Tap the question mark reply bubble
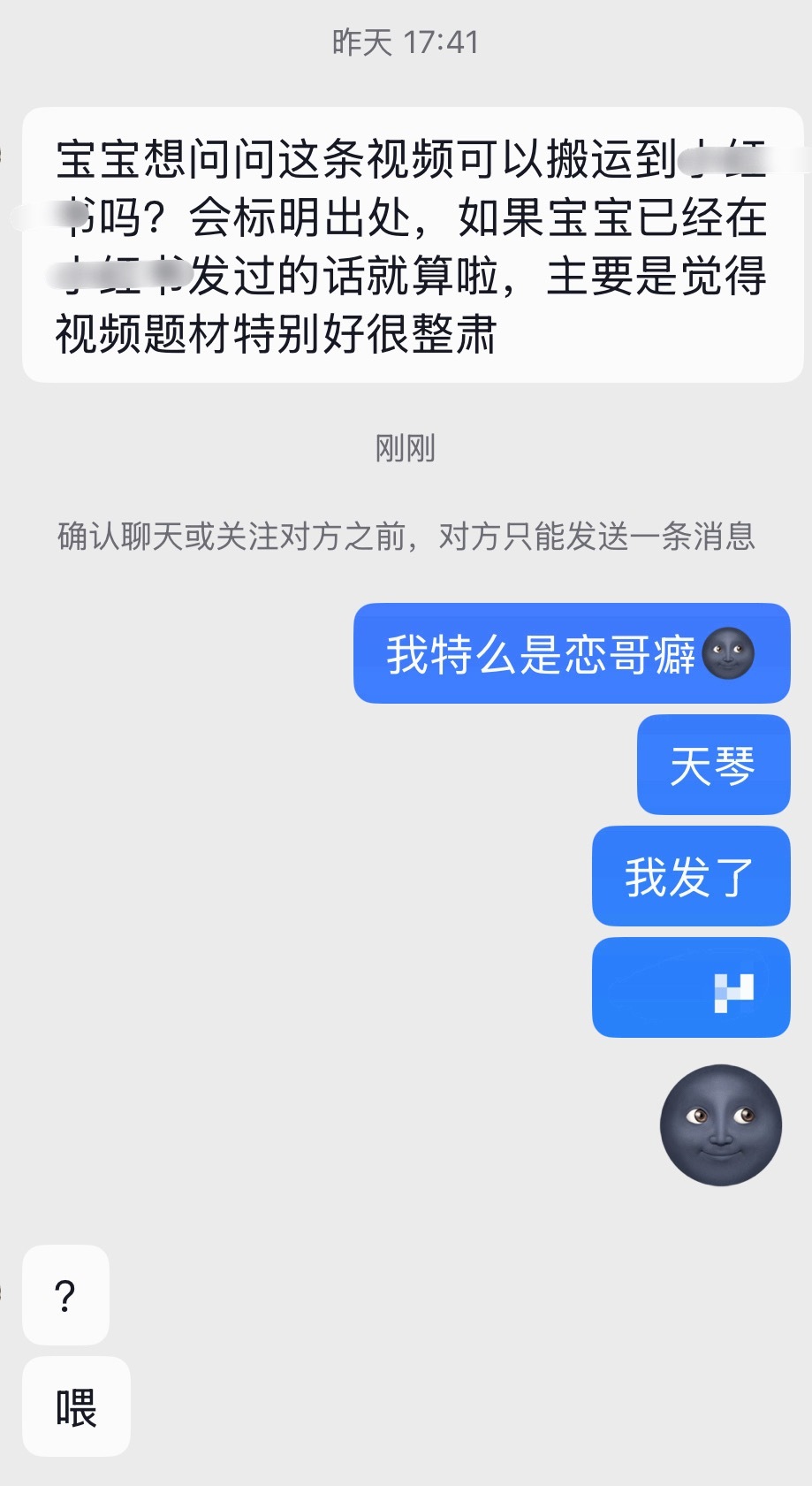The image size is (812, 1486). pos(66,1295)
